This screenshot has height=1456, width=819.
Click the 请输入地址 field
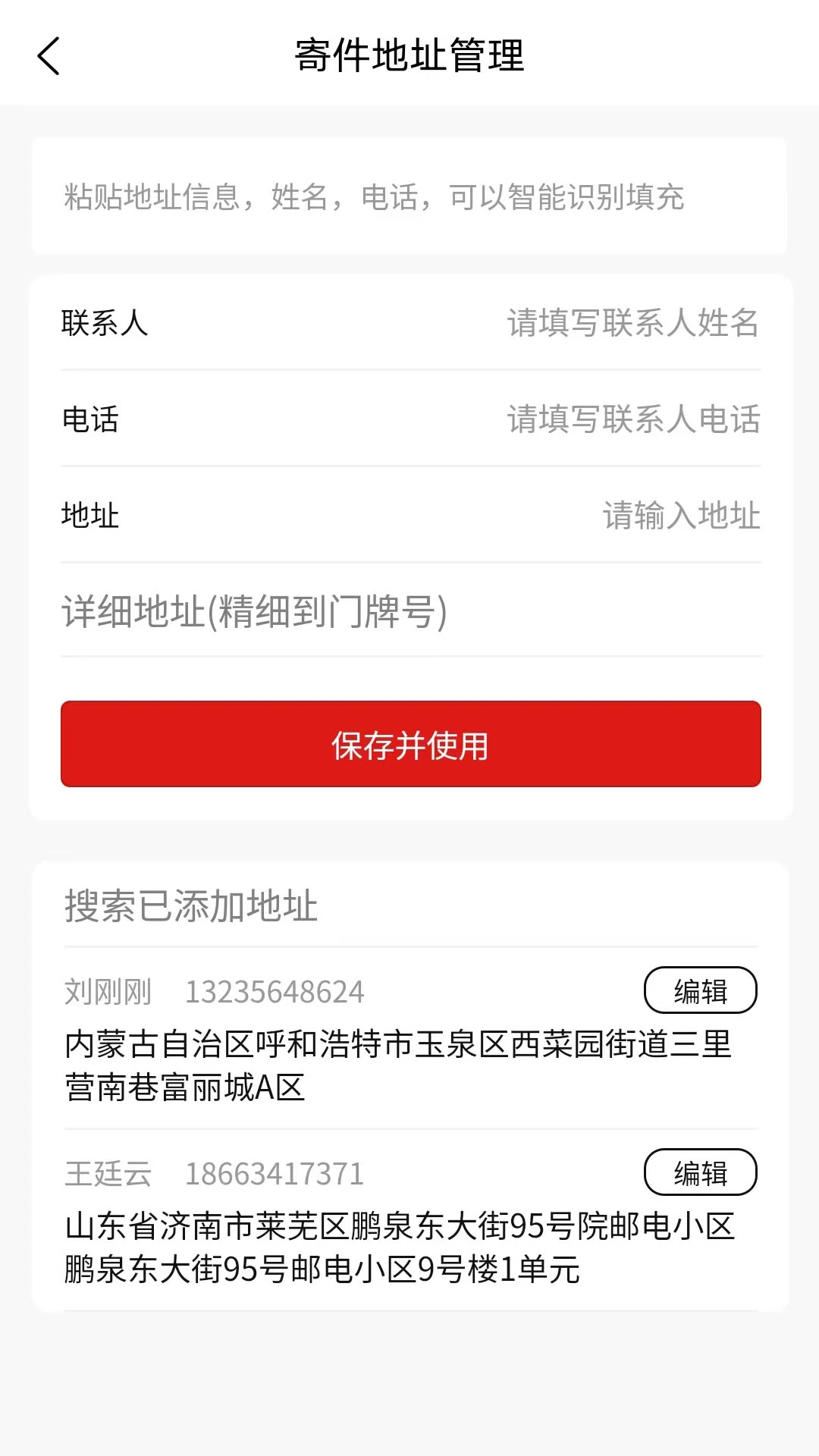681,517
